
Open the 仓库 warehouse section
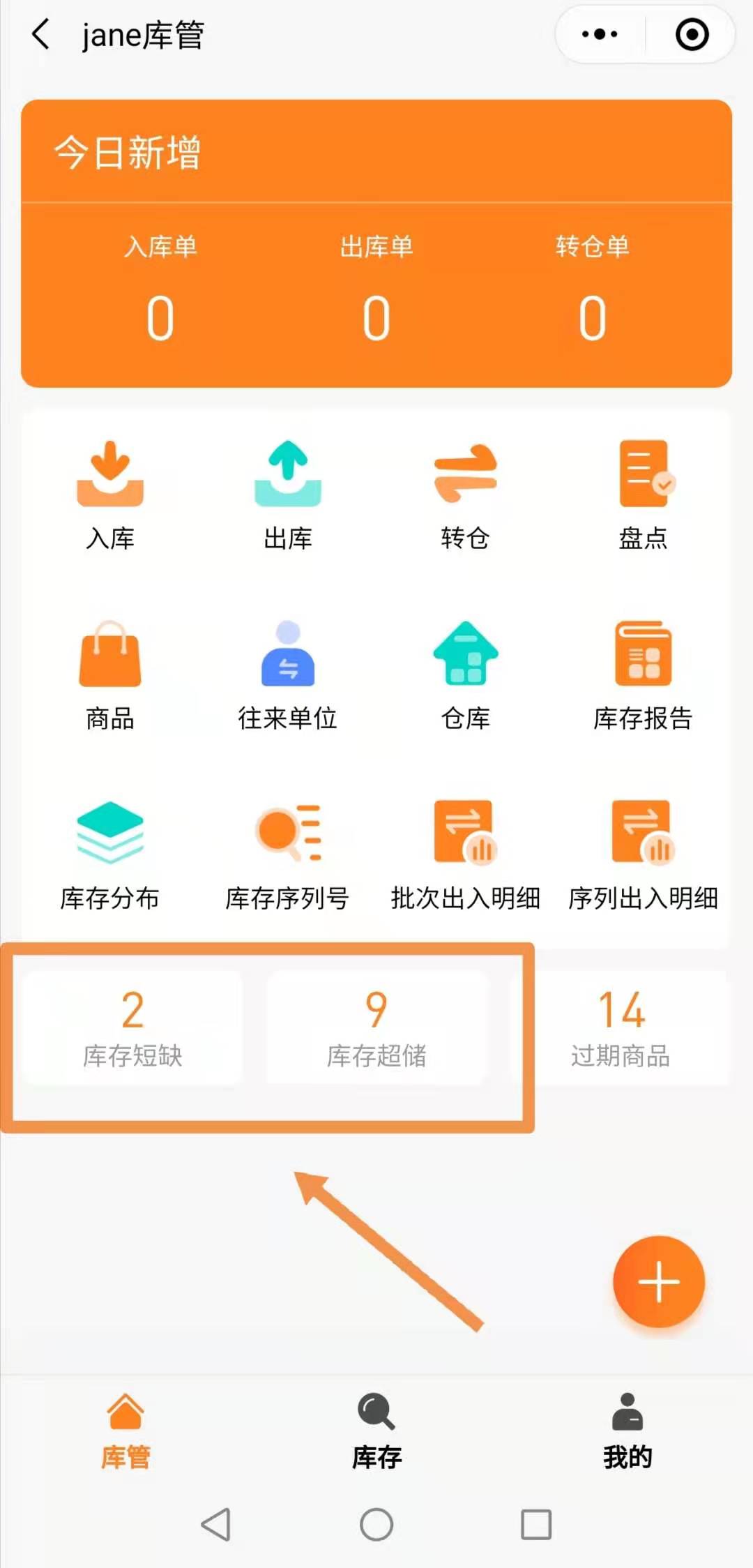point(465,674)
